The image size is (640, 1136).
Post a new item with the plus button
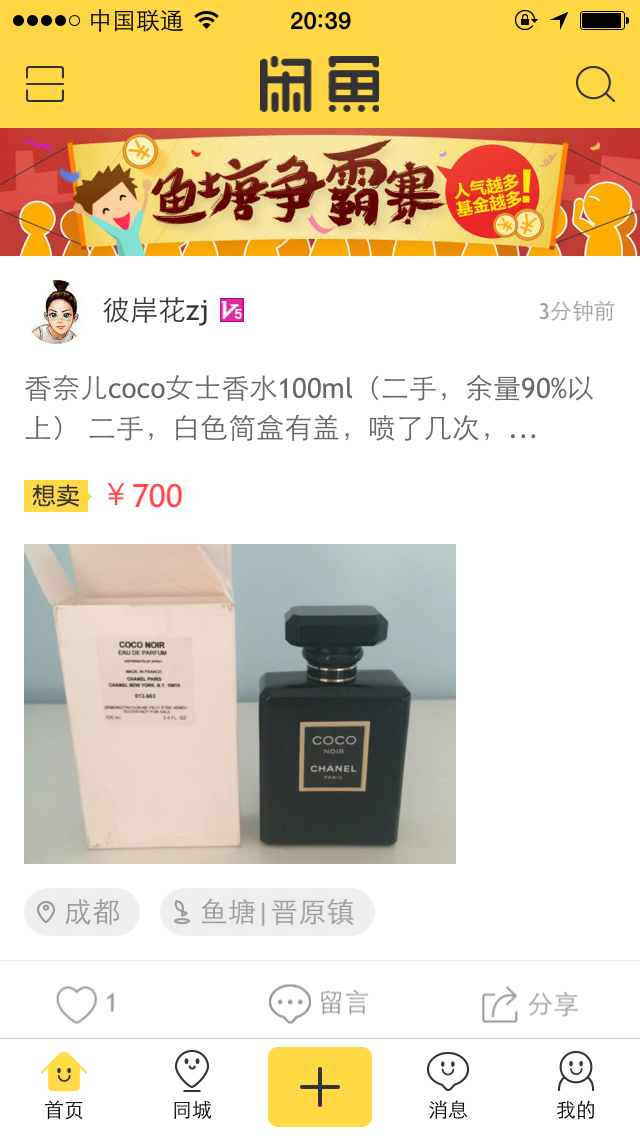(x=320, y=1086)
